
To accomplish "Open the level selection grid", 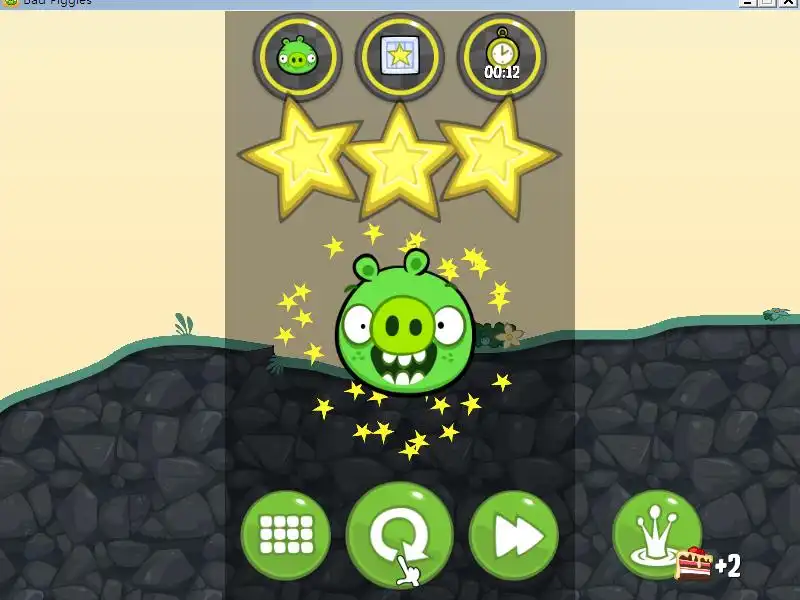I will [286, 536].
